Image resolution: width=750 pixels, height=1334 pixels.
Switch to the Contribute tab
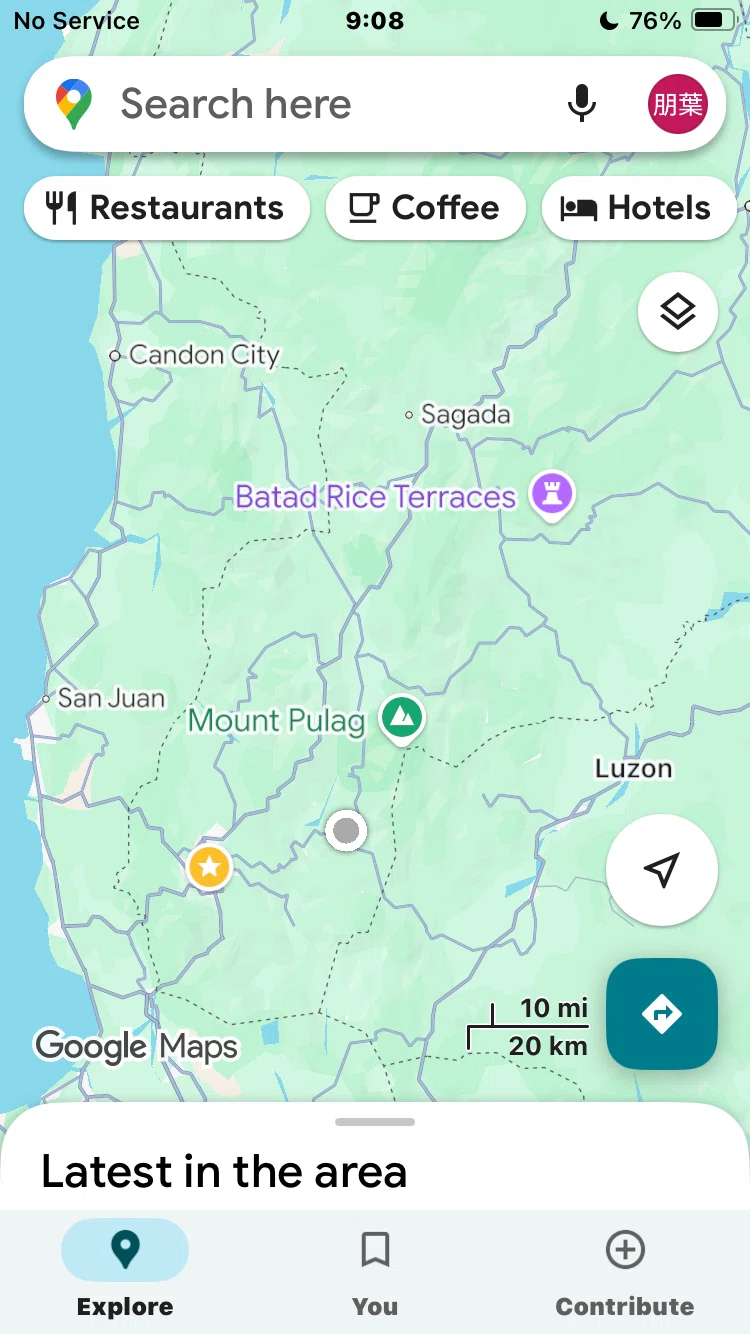(x=625, y=1272)
